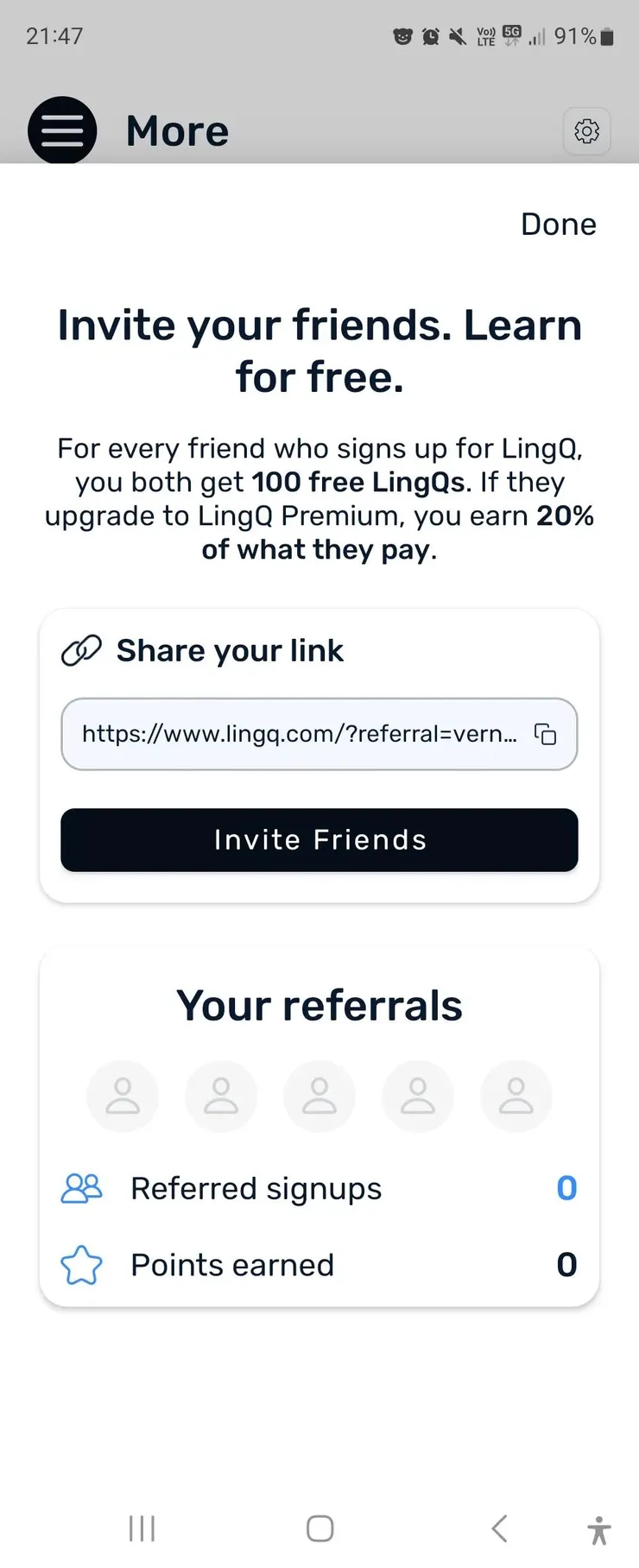The height and width of the screenshot is (1568, 639).
Task: Select the referral link field
Action: (x=299, y=734)
